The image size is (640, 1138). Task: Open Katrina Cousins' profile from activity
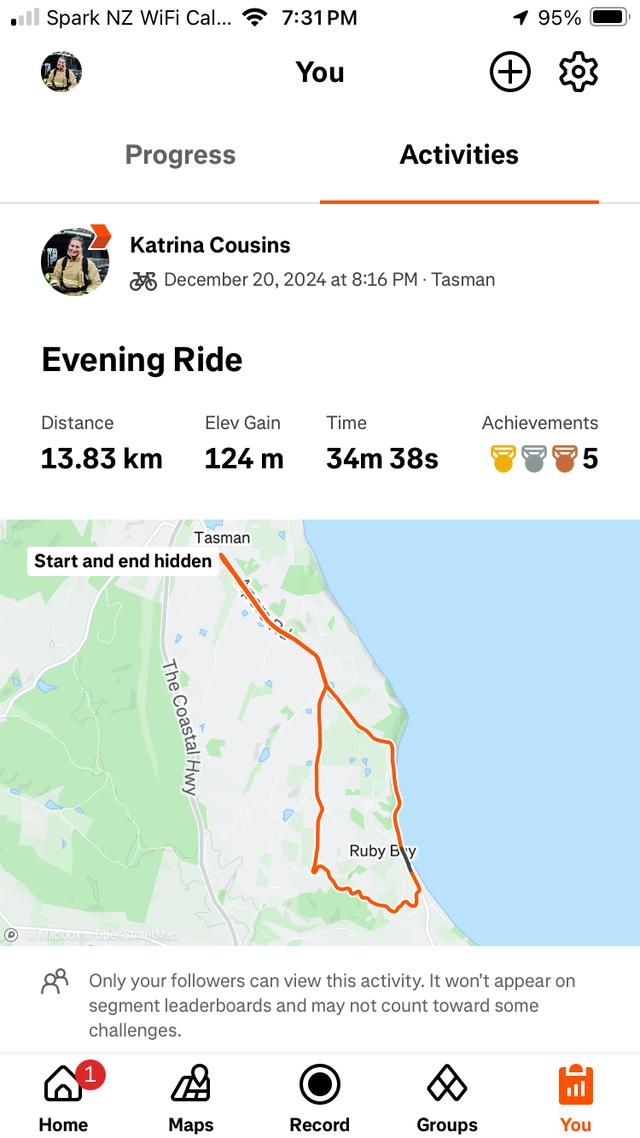(x=210, y=245)
